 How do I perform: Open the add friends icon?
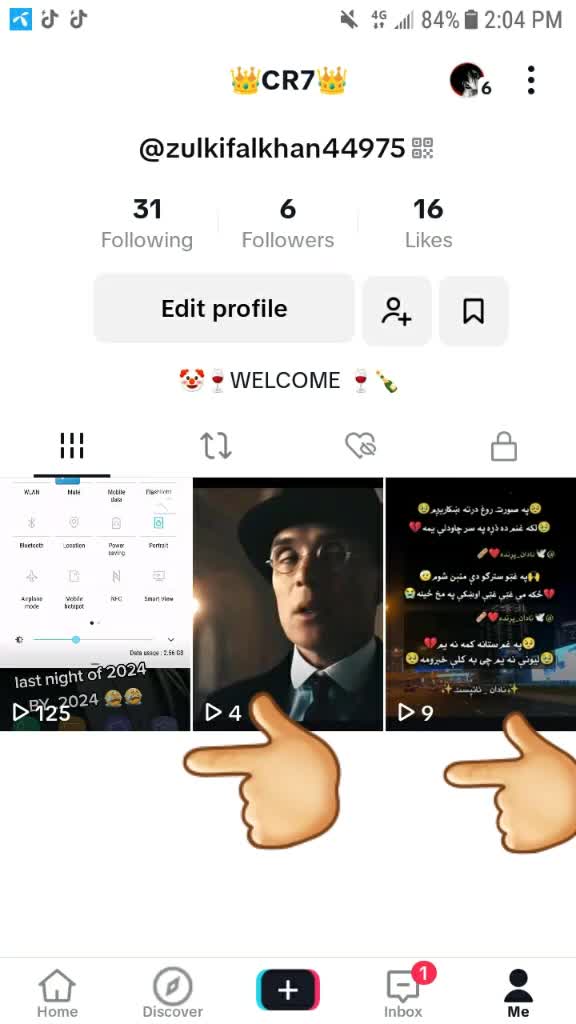(396, 311)
